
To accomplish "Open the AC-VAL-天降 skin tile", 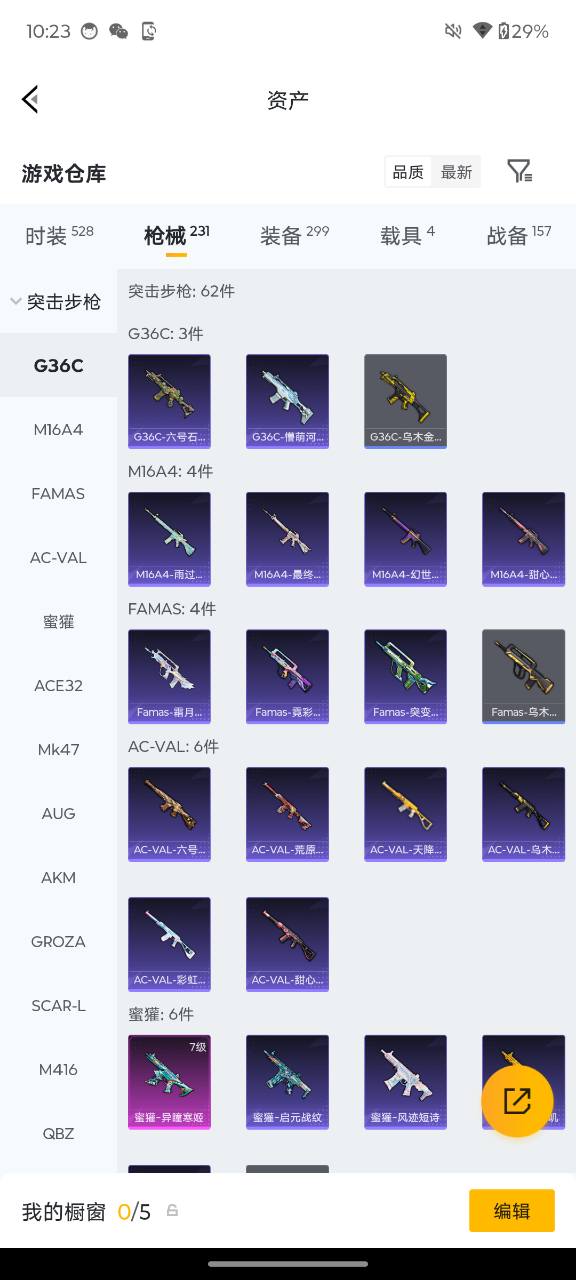I will 405,814.
